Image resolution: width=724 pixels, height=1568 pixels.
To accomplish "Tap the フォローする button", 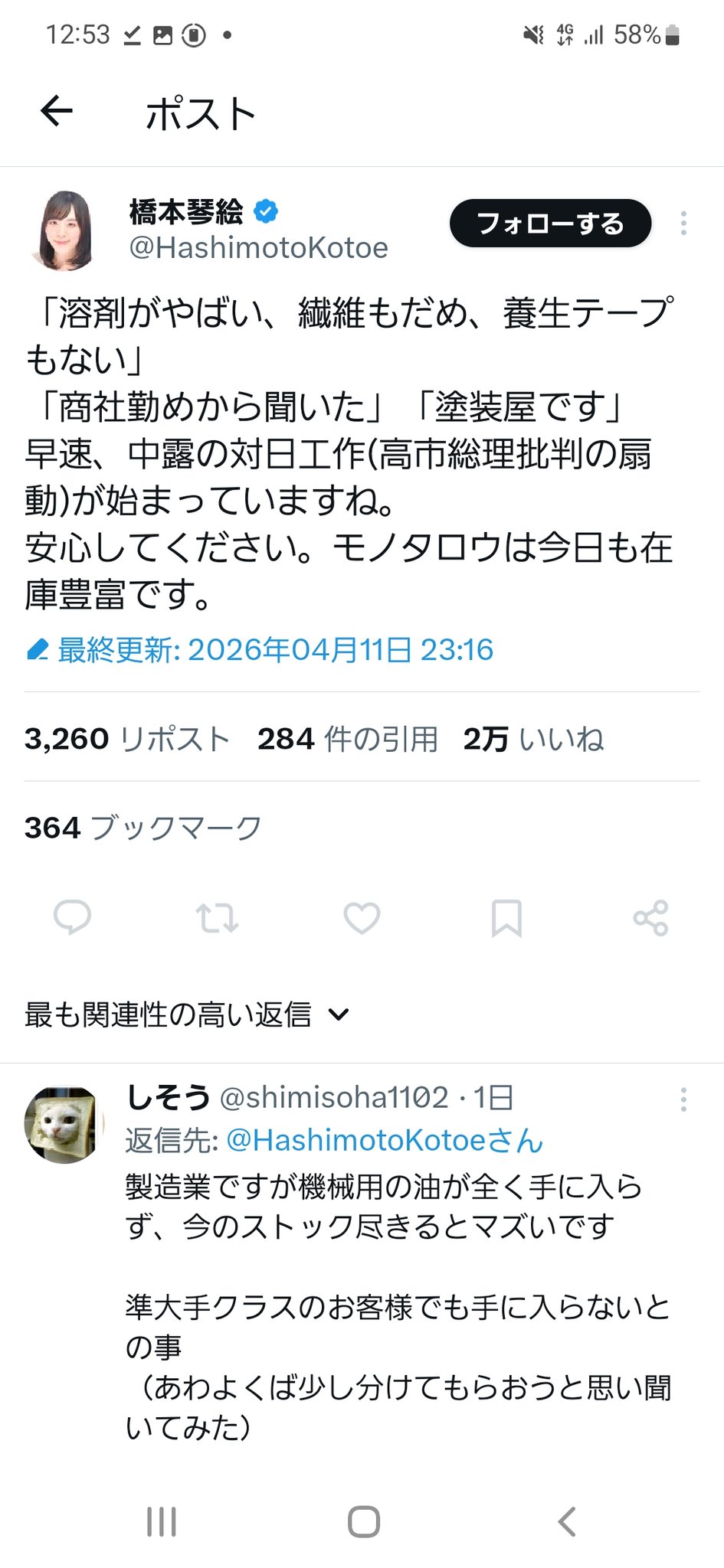I will 550,224.
